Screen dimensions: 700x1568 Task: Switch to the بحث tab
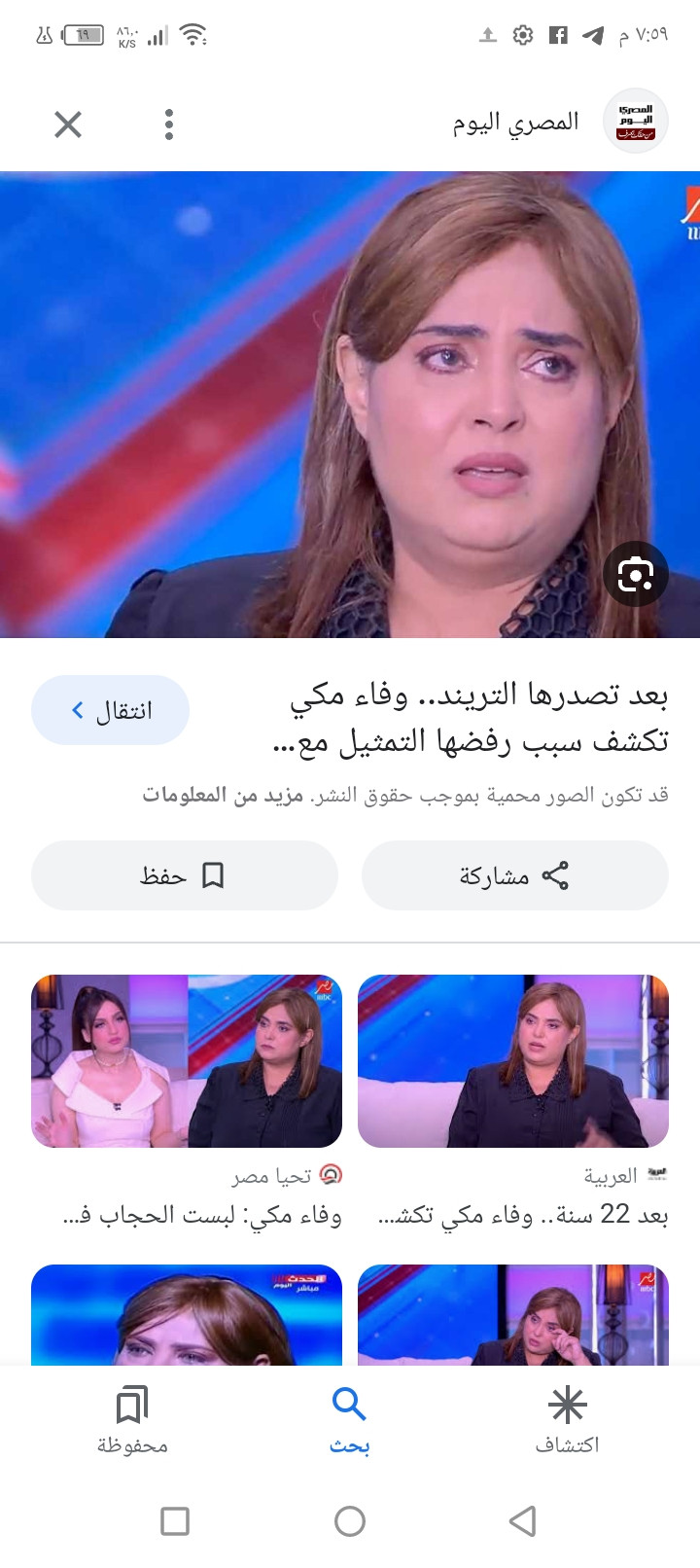click(x=349, y=1419)
